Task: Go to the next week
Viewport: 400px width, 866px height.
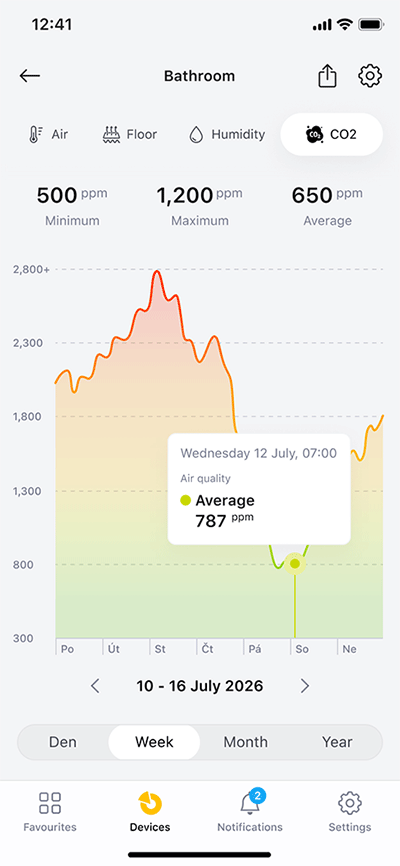Action: click(304, 686)
